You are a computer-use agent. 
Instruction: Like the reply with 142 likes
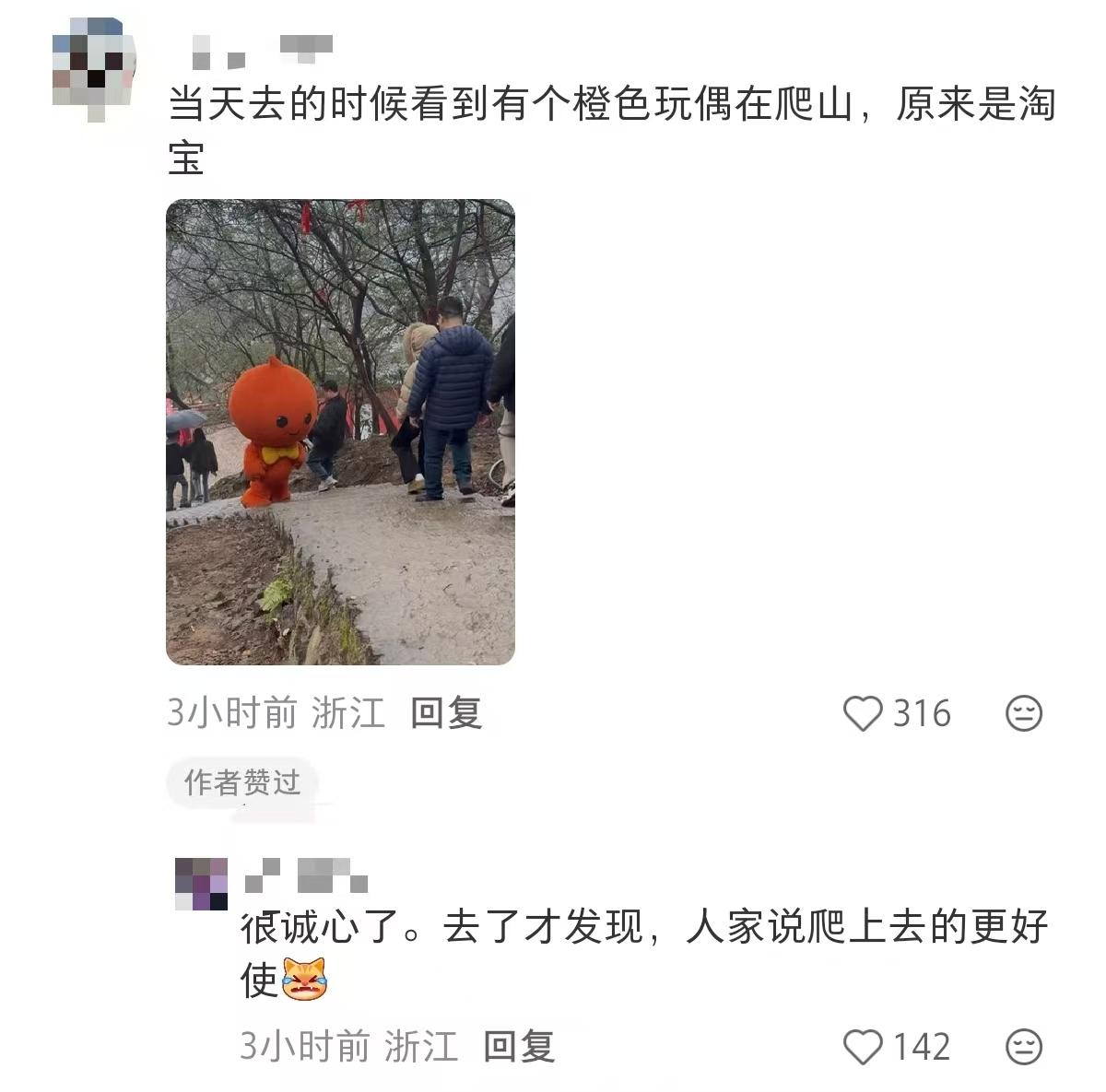click(x=864, y=1048)
